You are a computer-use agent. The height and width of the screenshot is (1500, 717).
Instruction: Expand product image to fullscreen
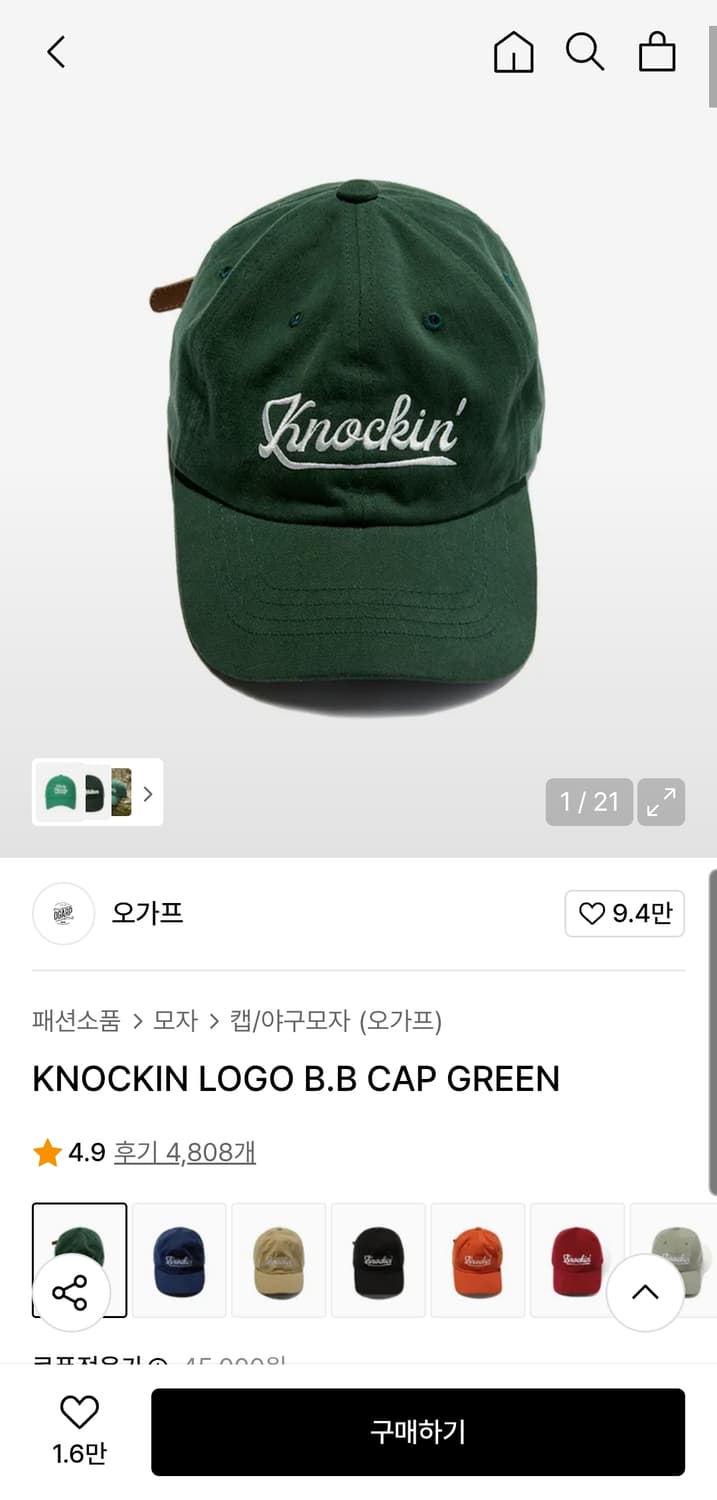point(661,802)
